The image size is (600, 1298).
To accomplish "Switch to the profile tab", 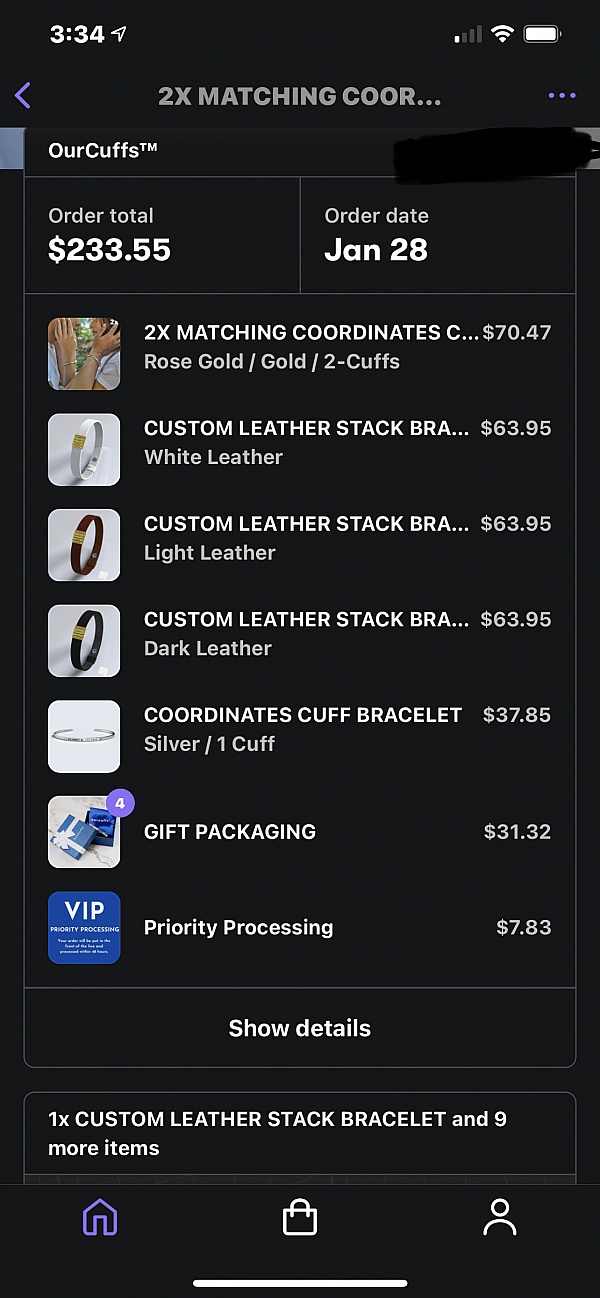I will (x=499, y=1217).
